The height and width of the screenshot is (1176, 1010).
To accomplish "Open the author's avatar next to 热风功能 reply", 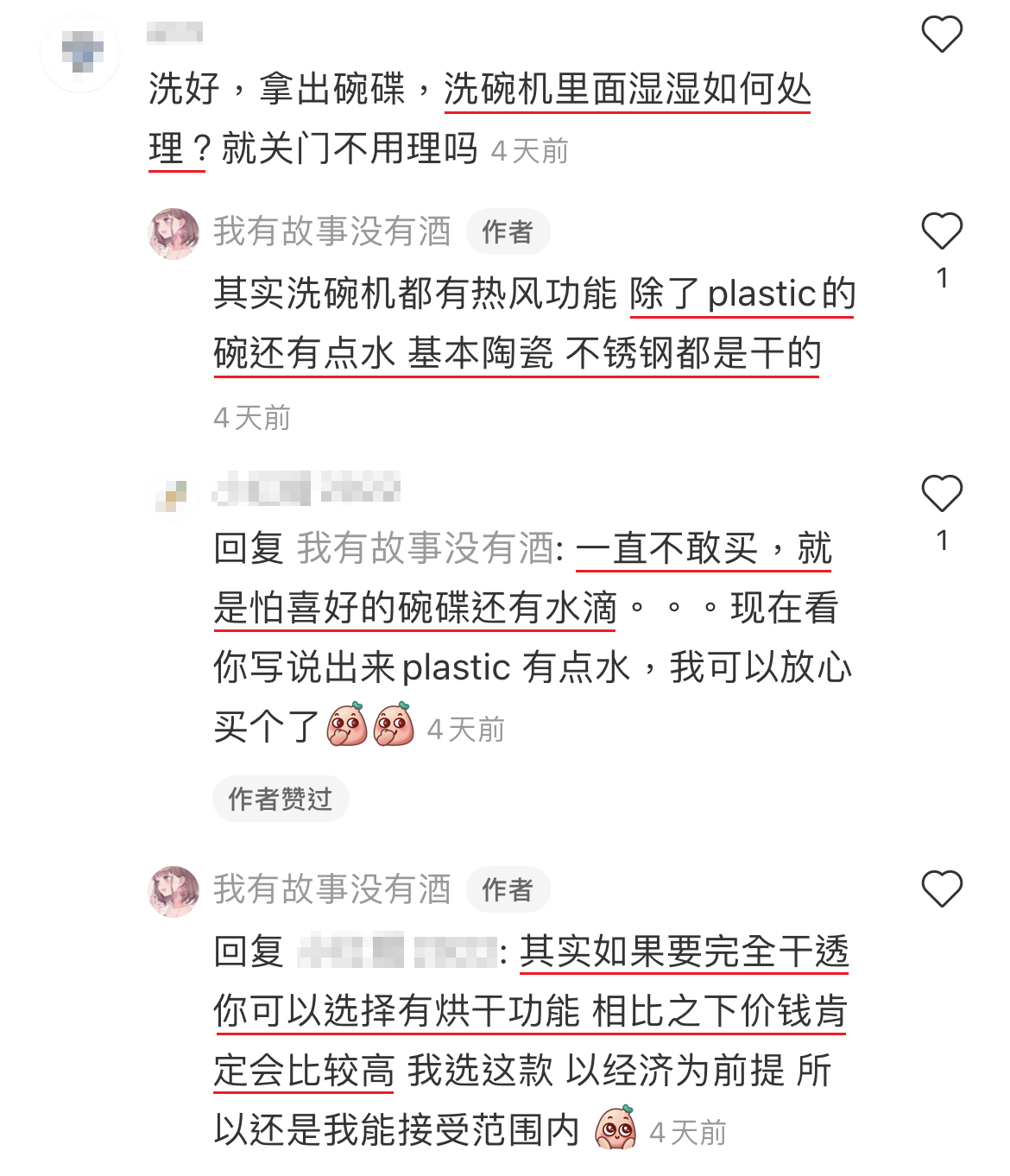I will (174, 233).
